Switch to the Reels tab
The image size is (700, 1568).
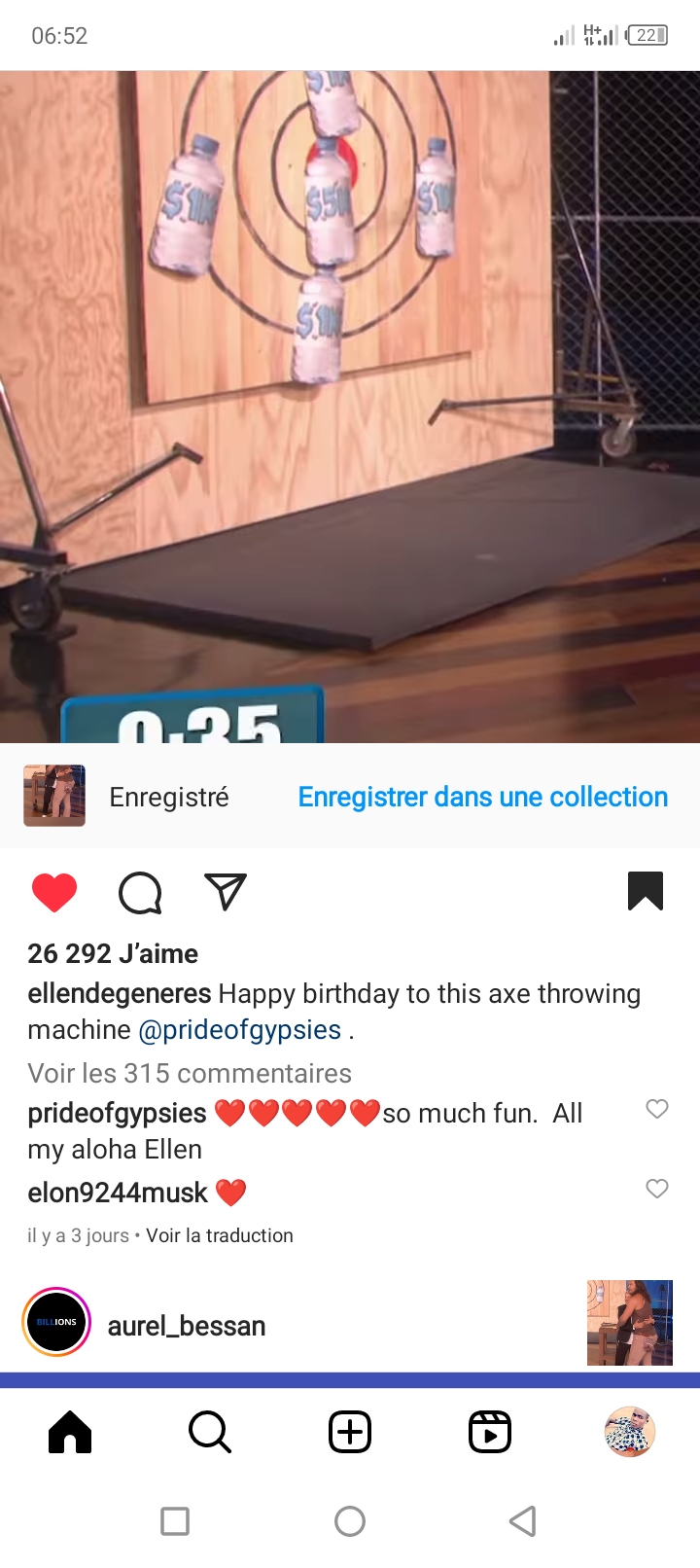(x=490, y=1432)
